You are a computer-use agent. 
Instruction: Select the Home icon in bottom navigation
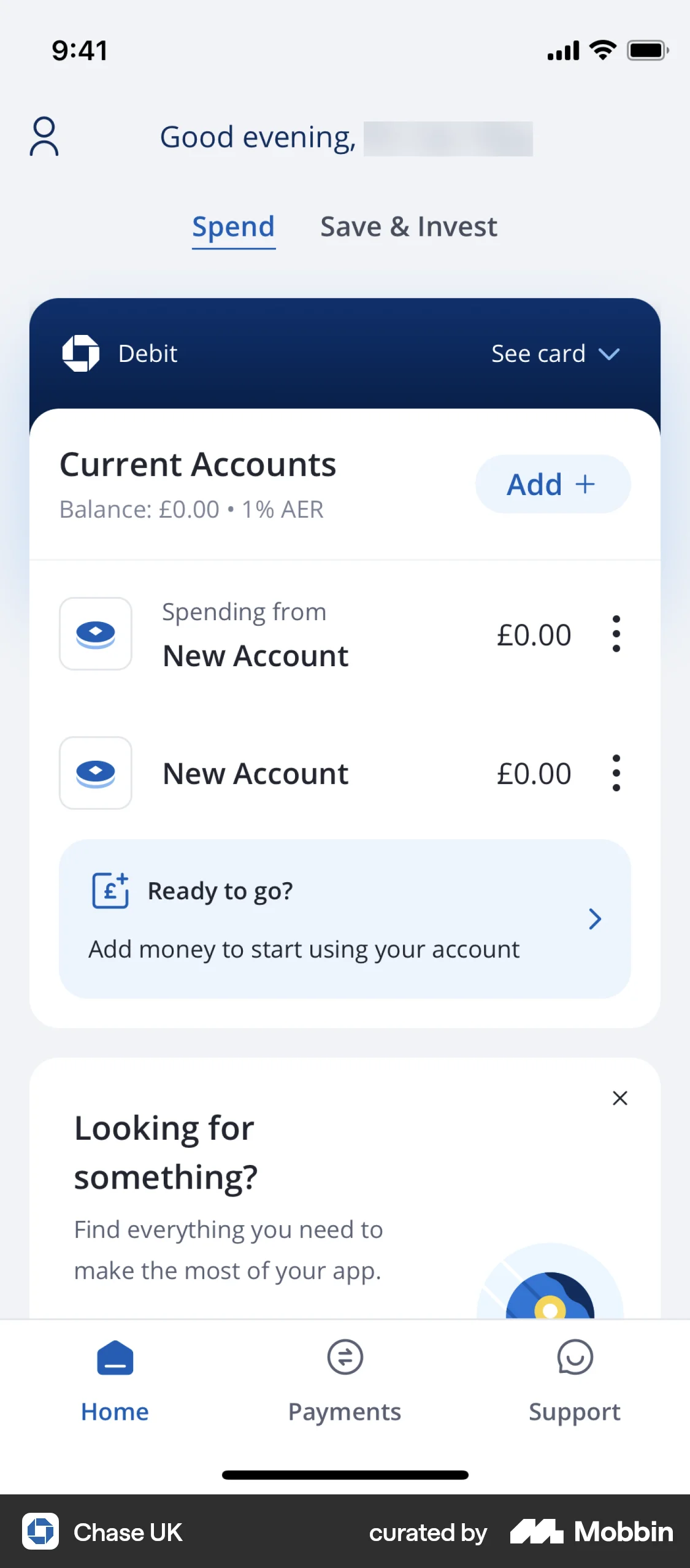(x=115, y=1358)
